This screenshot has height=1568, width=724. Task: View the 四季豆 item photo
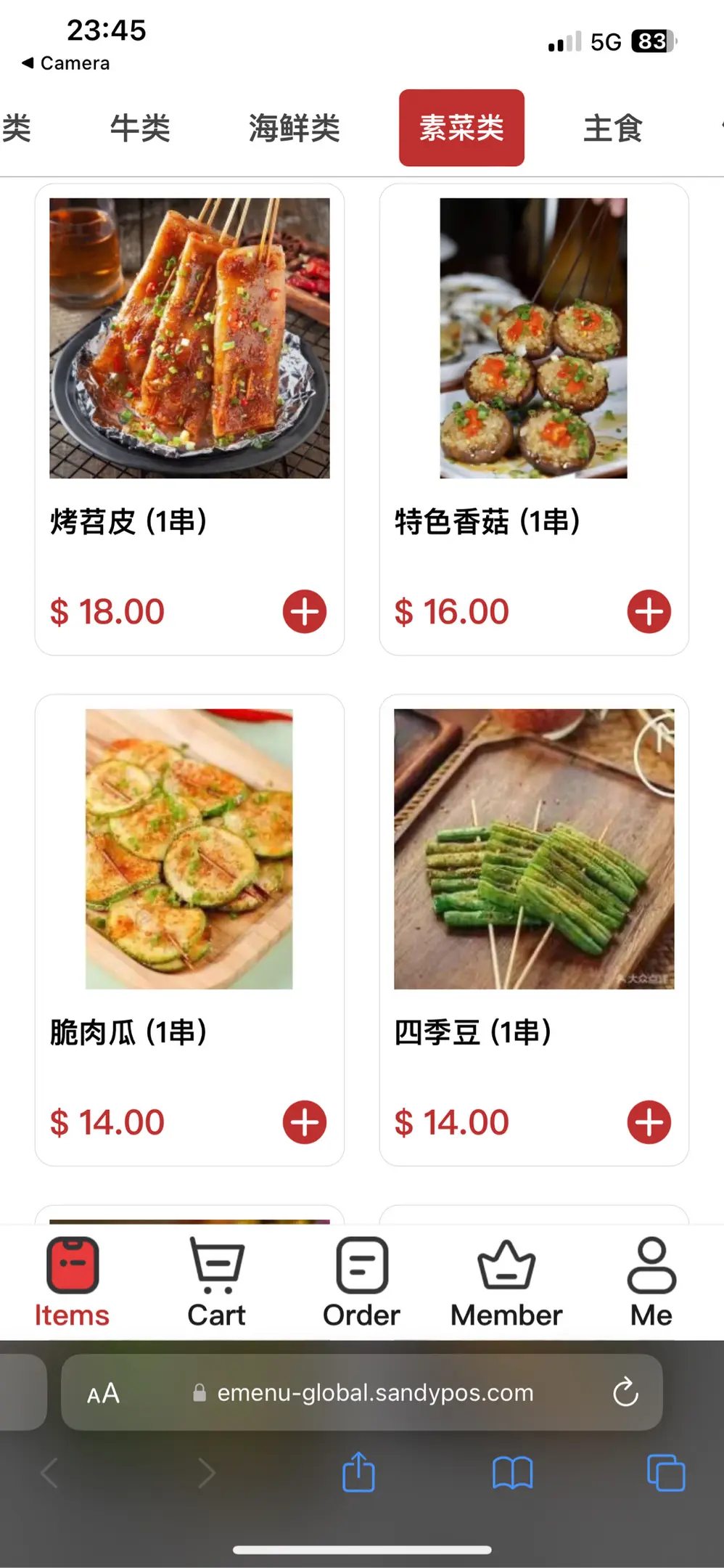(x=533, y=849)
